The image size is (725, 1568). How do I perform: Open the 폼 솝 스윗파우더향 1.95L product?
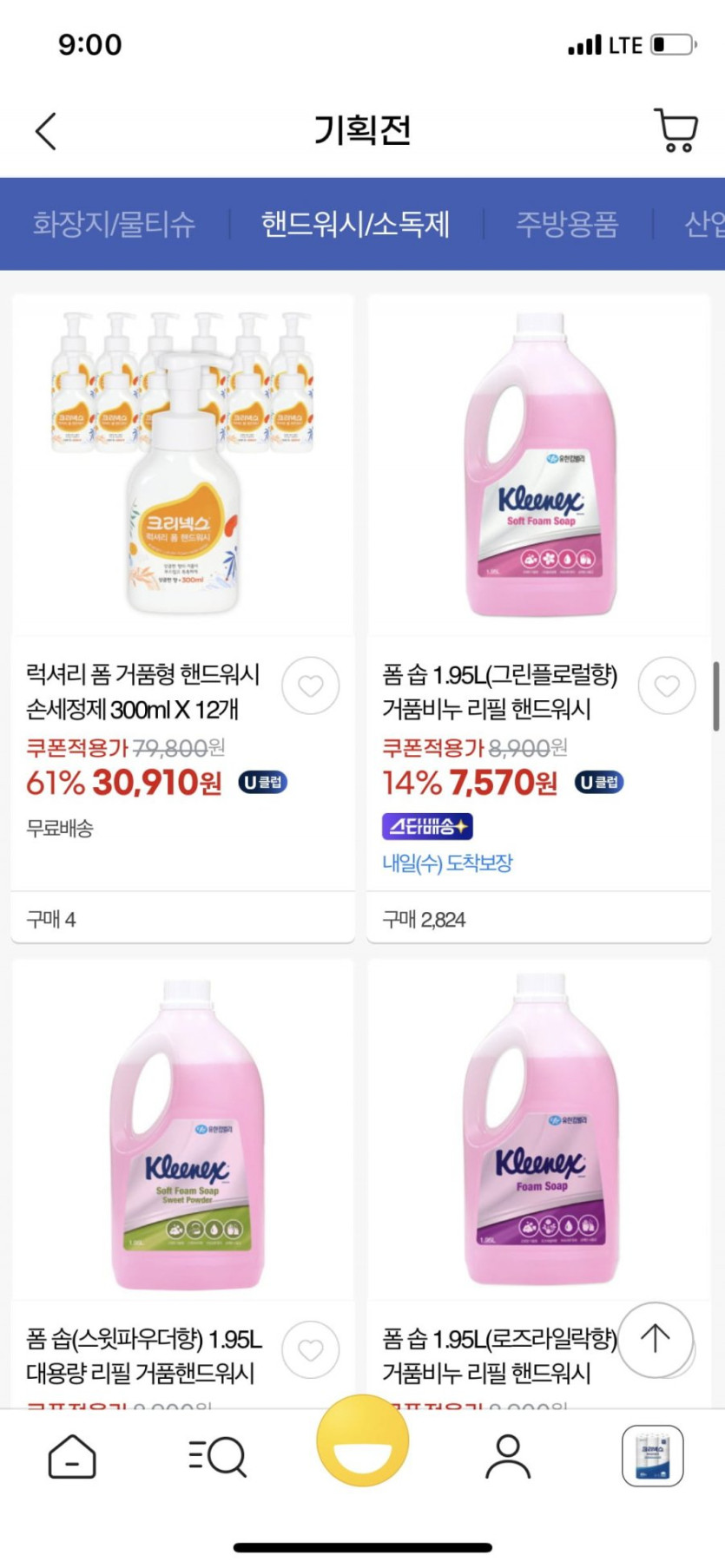tap(182, 1128)
